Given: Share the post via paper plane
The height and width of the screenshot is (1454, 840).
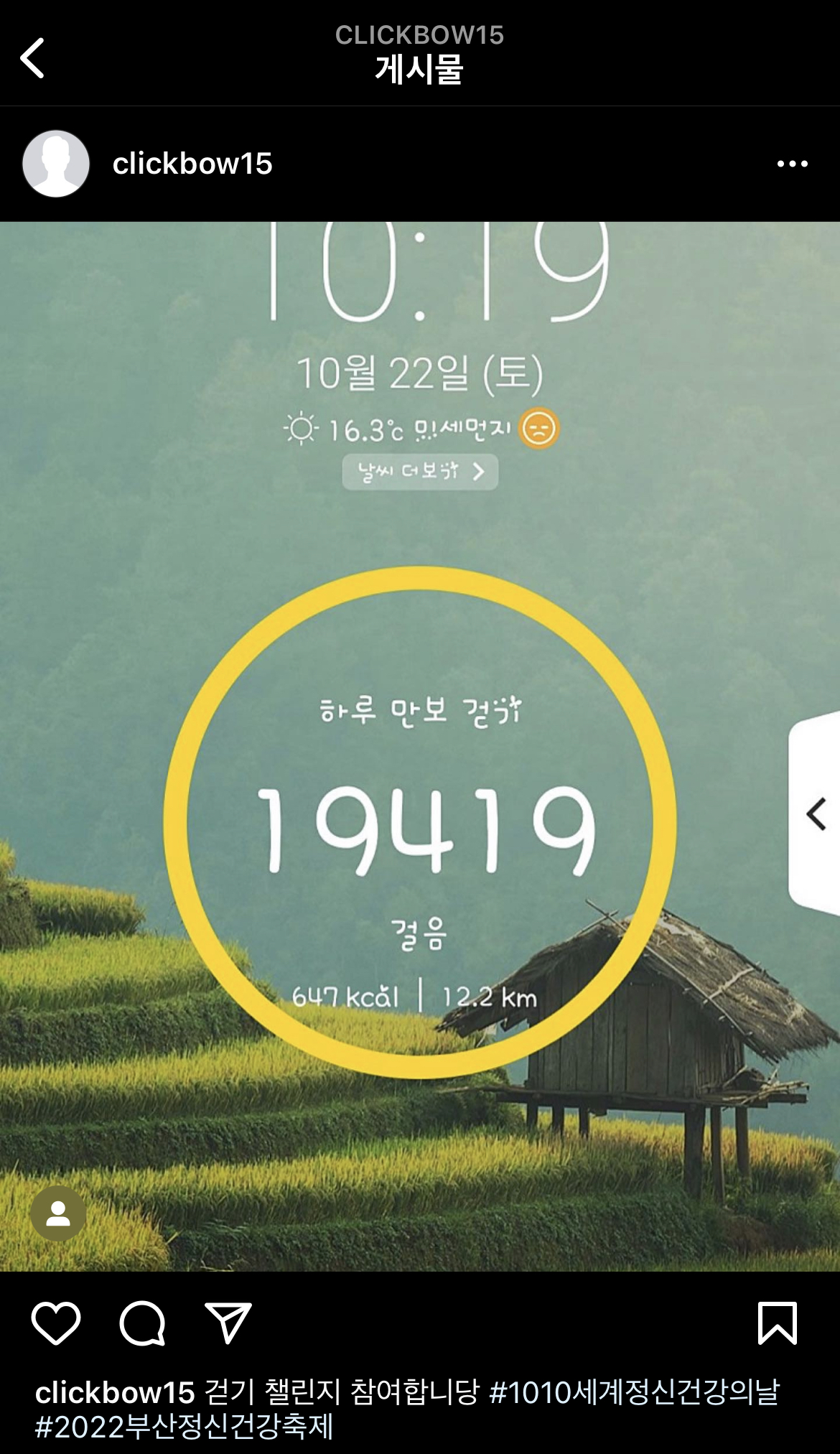Looking at the screenshot, I should [228, 1322].
